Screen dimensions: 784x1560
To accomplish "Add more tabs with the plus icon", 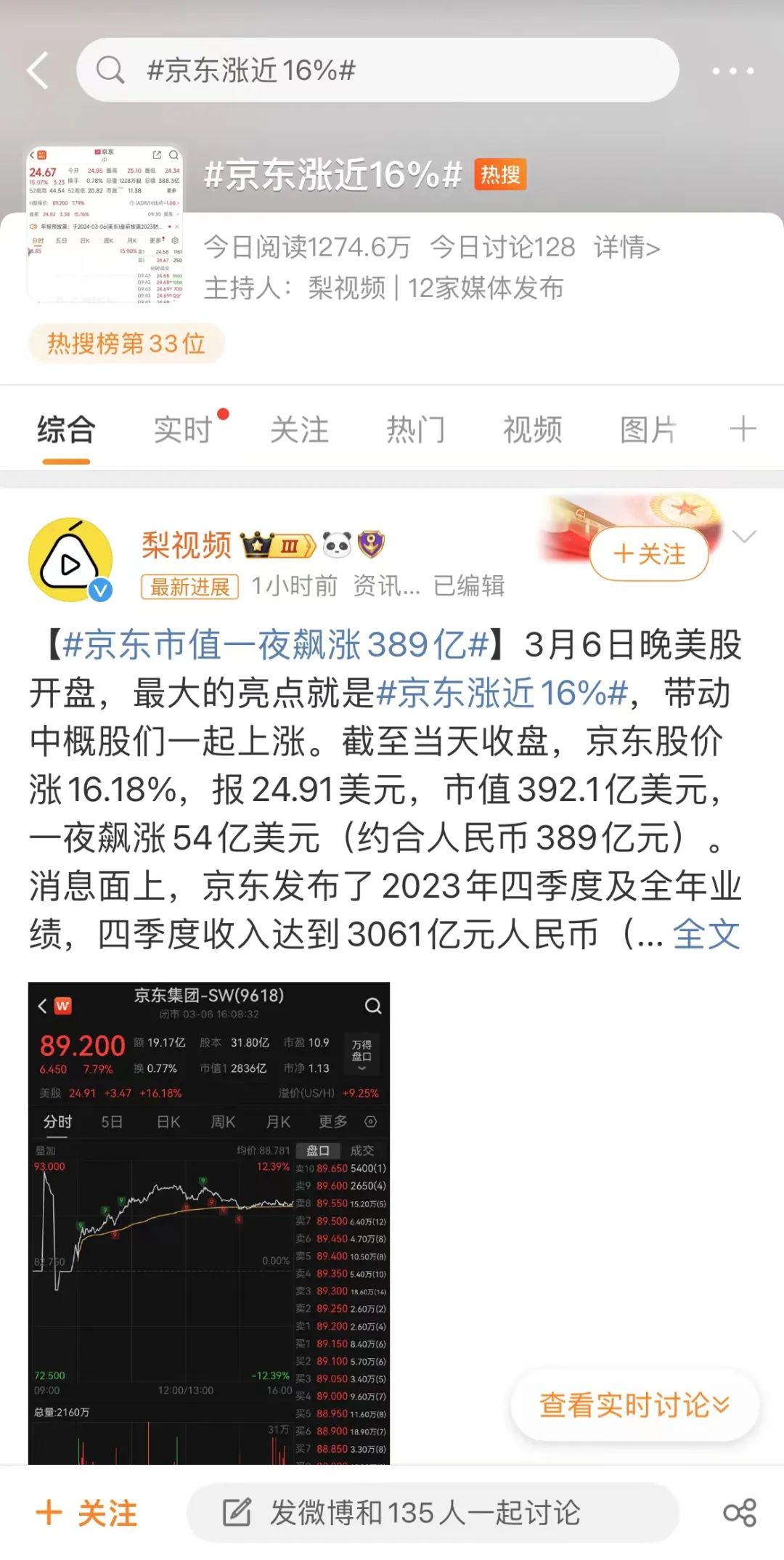I will (743, 429).
